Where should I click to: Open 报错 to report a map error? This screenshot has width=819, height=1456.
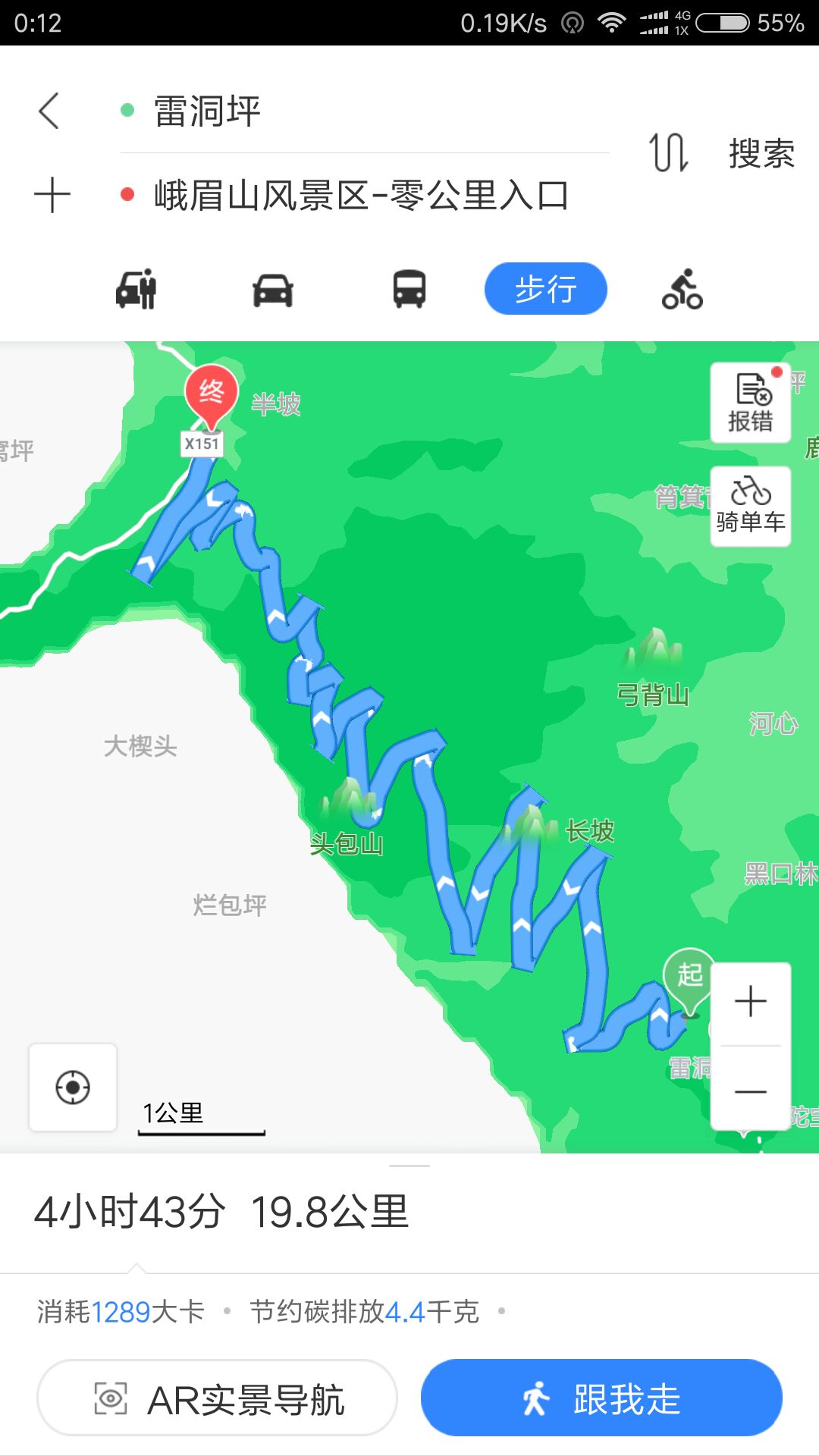pyautogui.click(x=751, y=403)
